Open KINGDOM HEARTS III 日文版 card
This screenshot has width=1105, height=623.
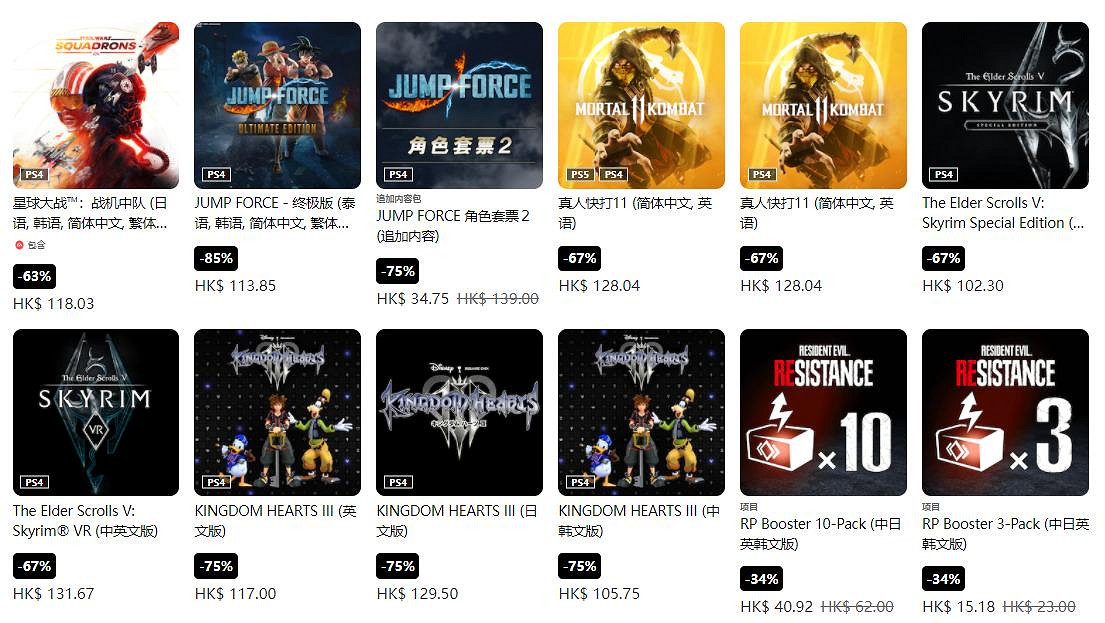(x=459, y=412)
